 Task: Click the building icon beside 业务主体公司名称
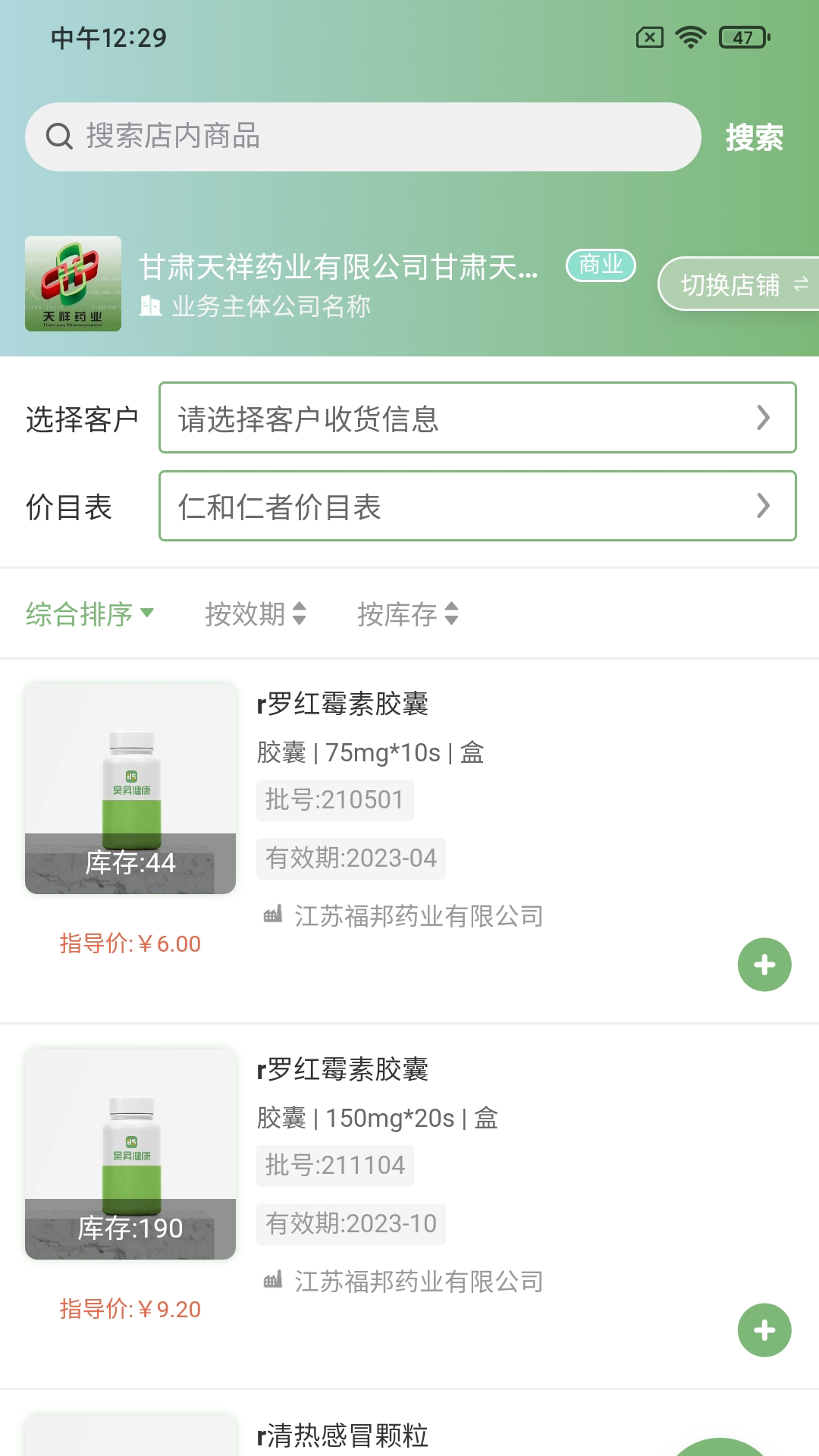tap(150, 307)
